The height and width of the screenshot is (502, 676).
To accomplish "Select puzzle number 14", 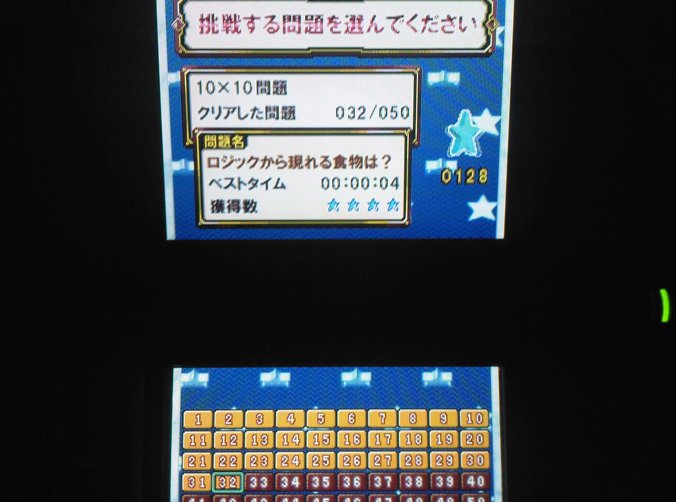I will point(290,440).
